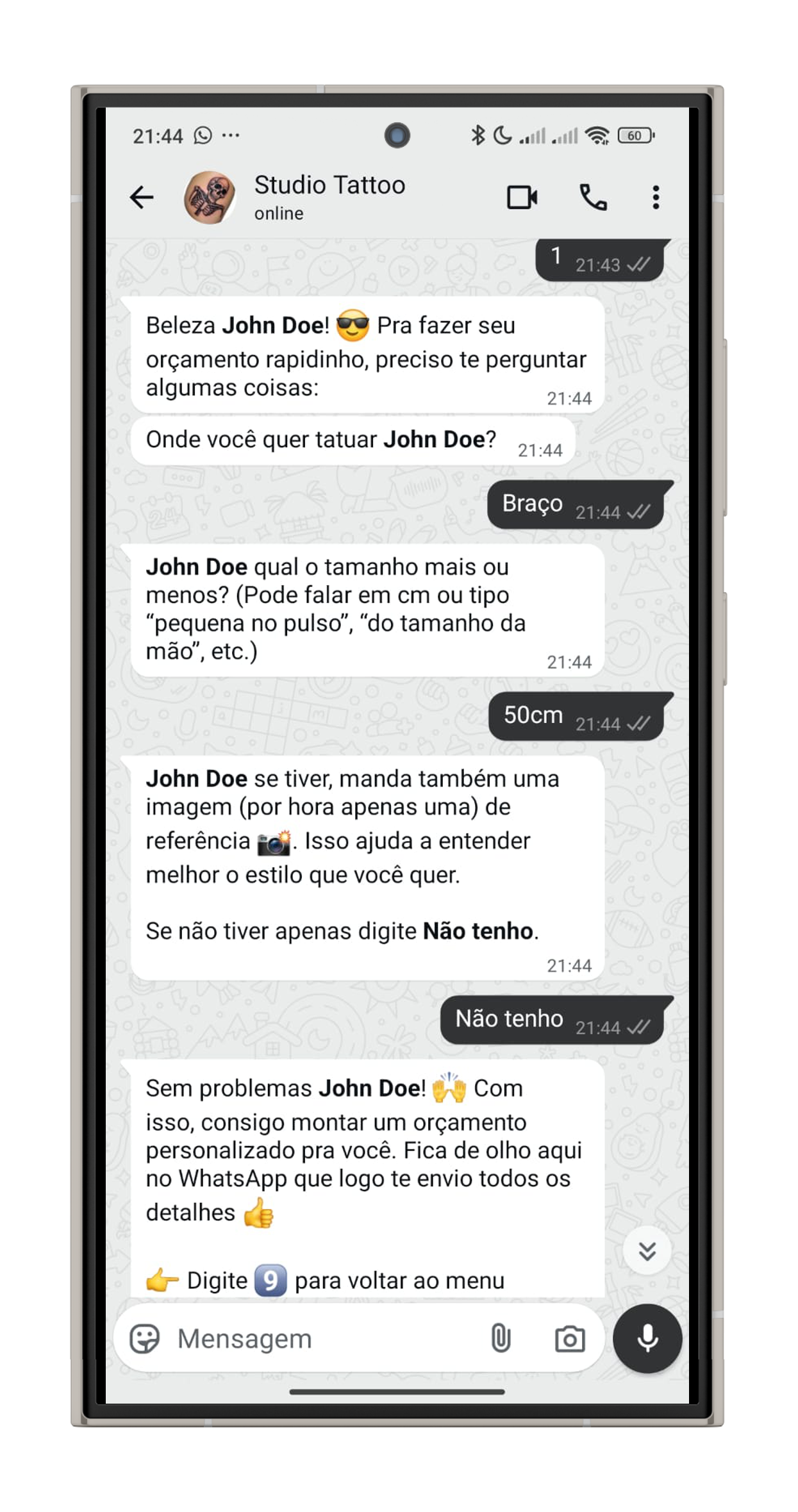Viewport: 798px width, 1512px height.
Task: Open the camera from the message bar
Action: (x=570, y=1339)
